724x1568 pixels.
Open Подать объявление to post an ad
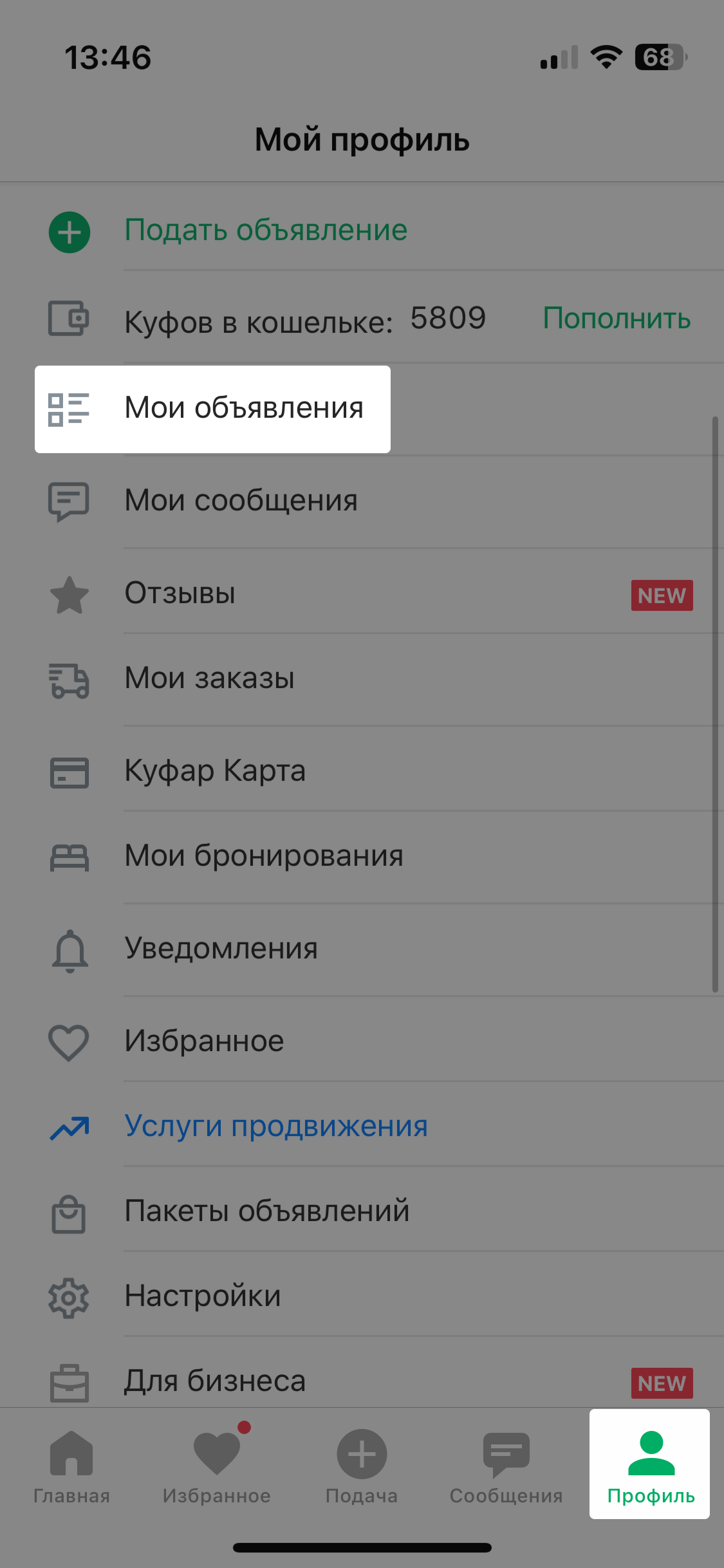(265, 230)
